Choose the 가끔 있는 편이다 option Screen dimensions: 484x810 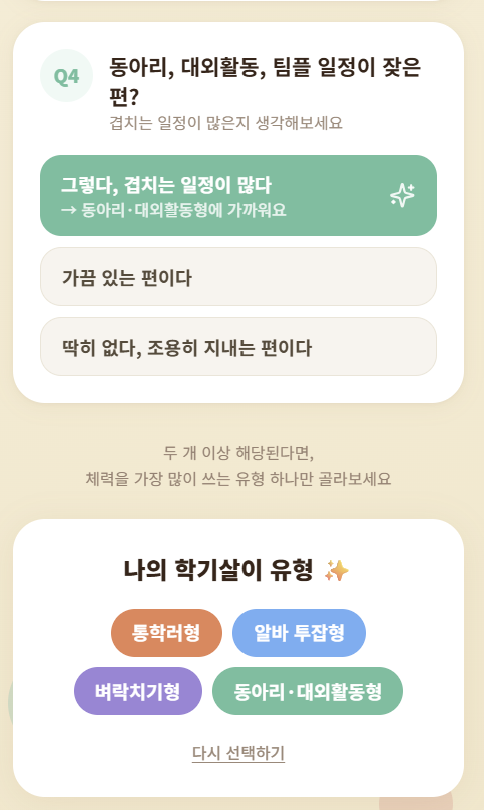pyautogui.click(x=238, y=277)
